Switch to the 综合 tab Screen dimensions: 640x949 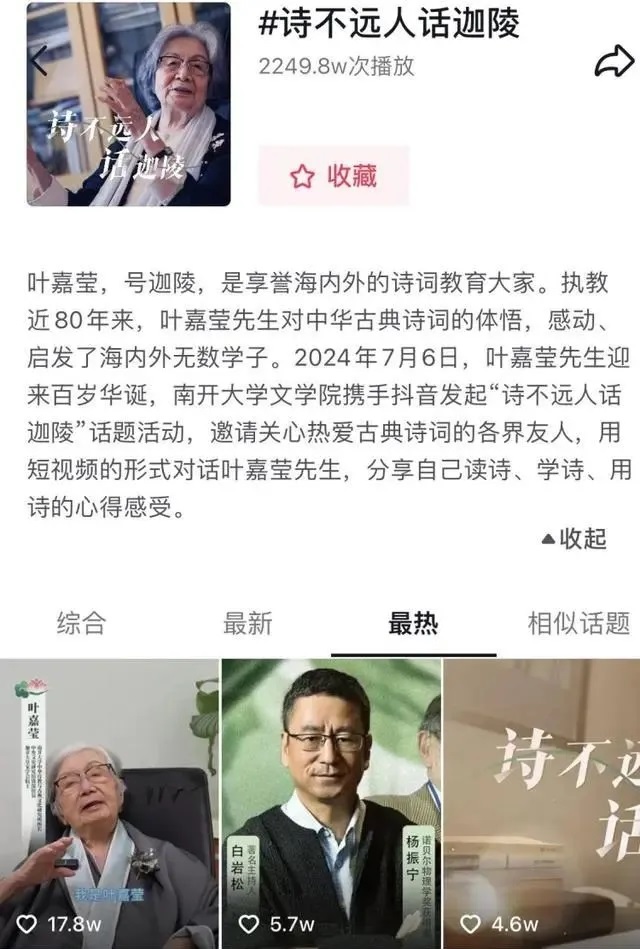(x=81, y=623)
